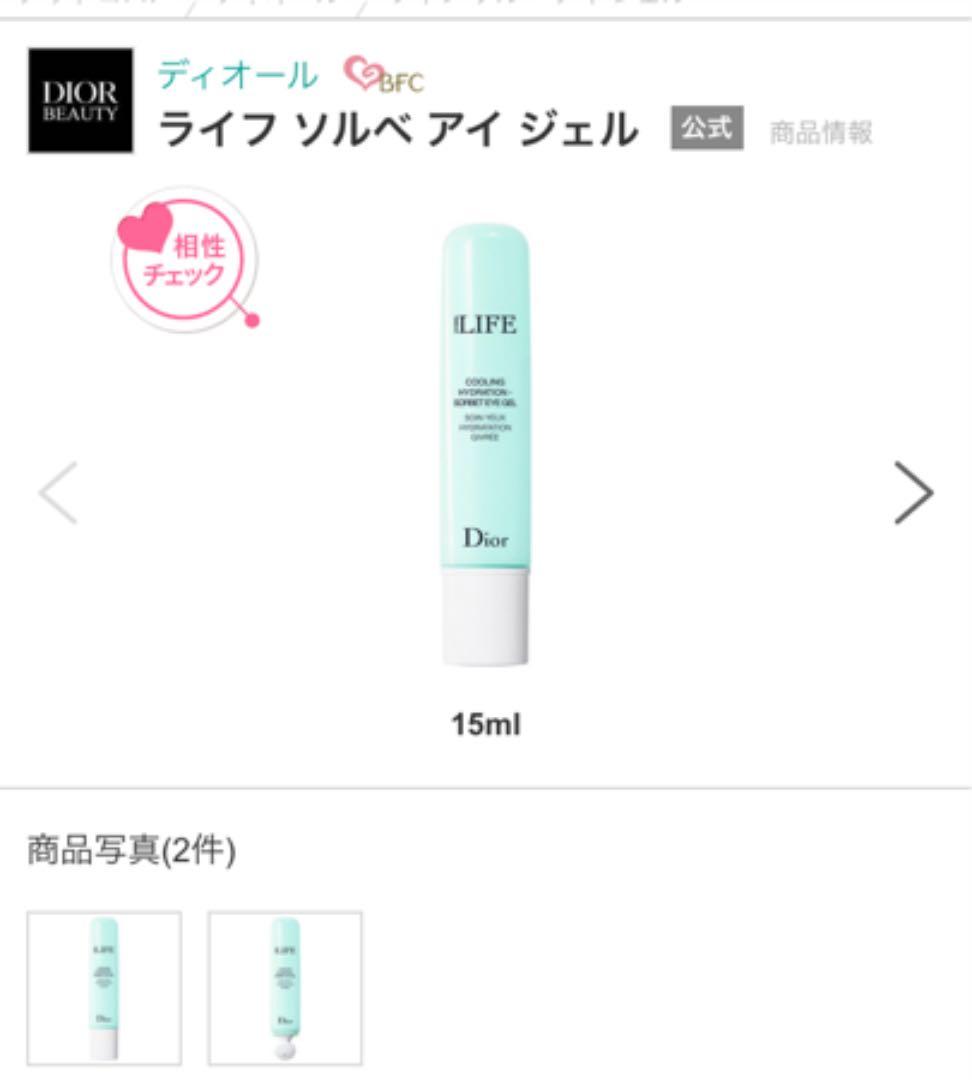
Task: Advance the image carousel with the chevron
Action: click(912, 490)
